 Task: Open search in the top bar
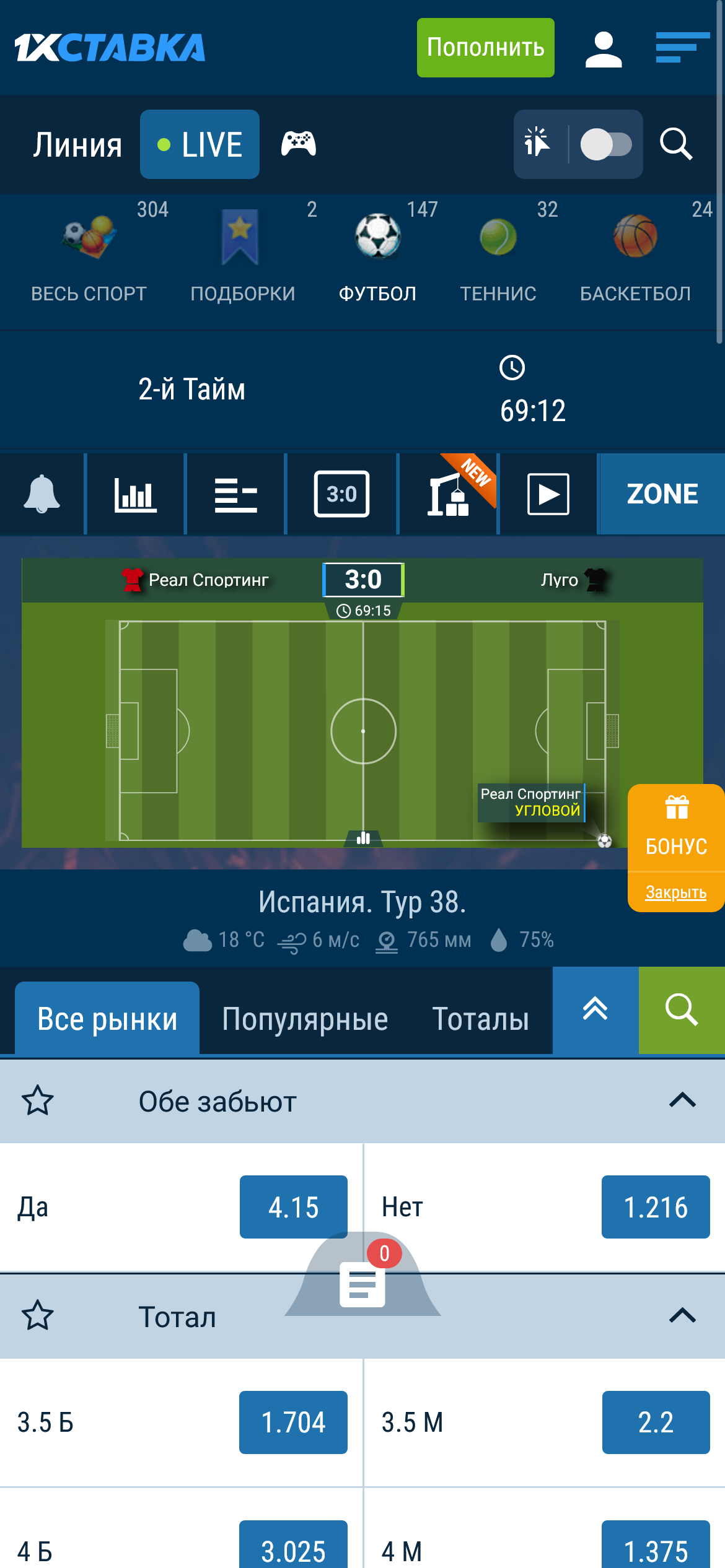675,144
